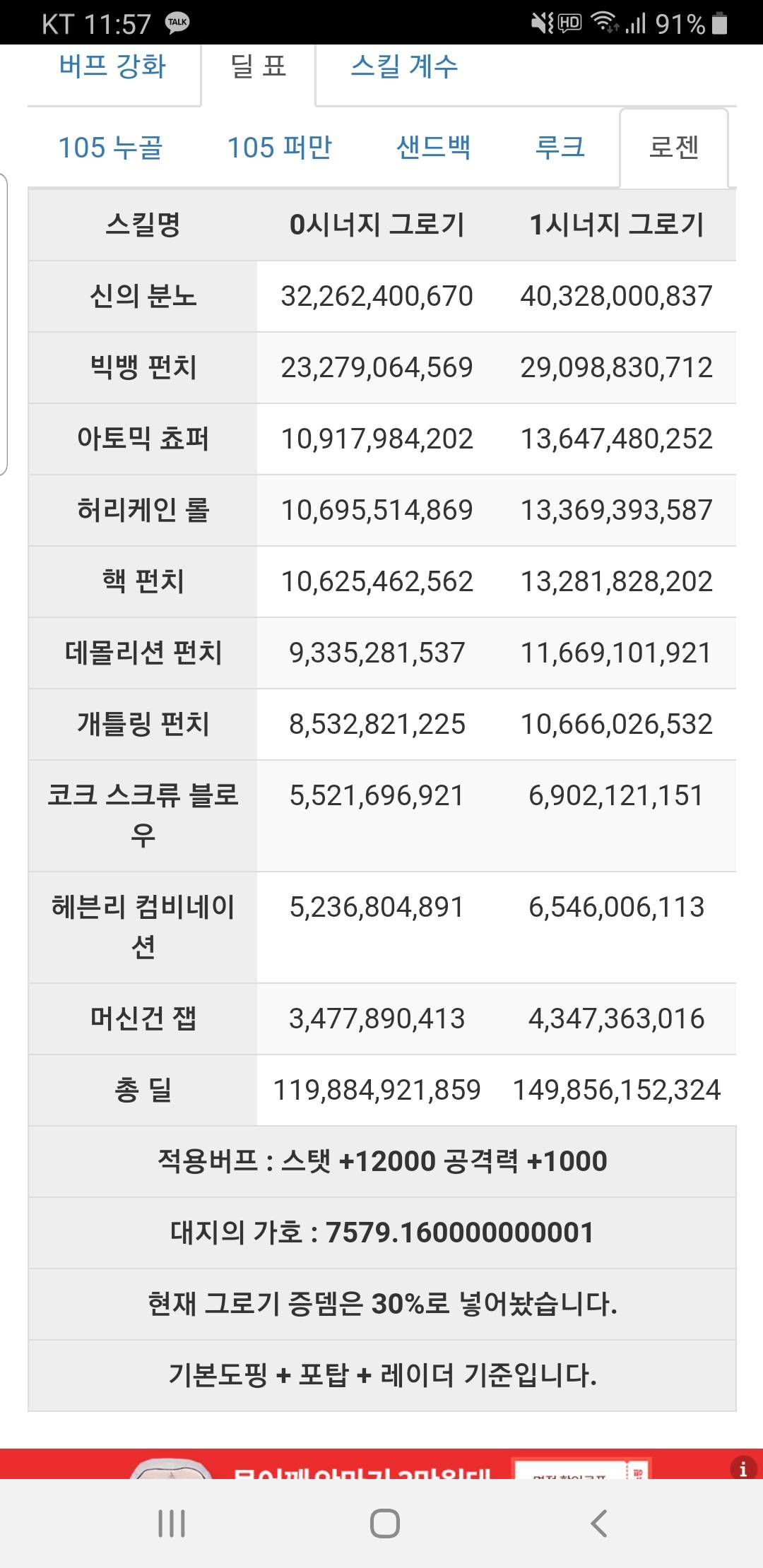
Task: Switch to the 105 누골 sub-tab
Action: pos(111,148)
